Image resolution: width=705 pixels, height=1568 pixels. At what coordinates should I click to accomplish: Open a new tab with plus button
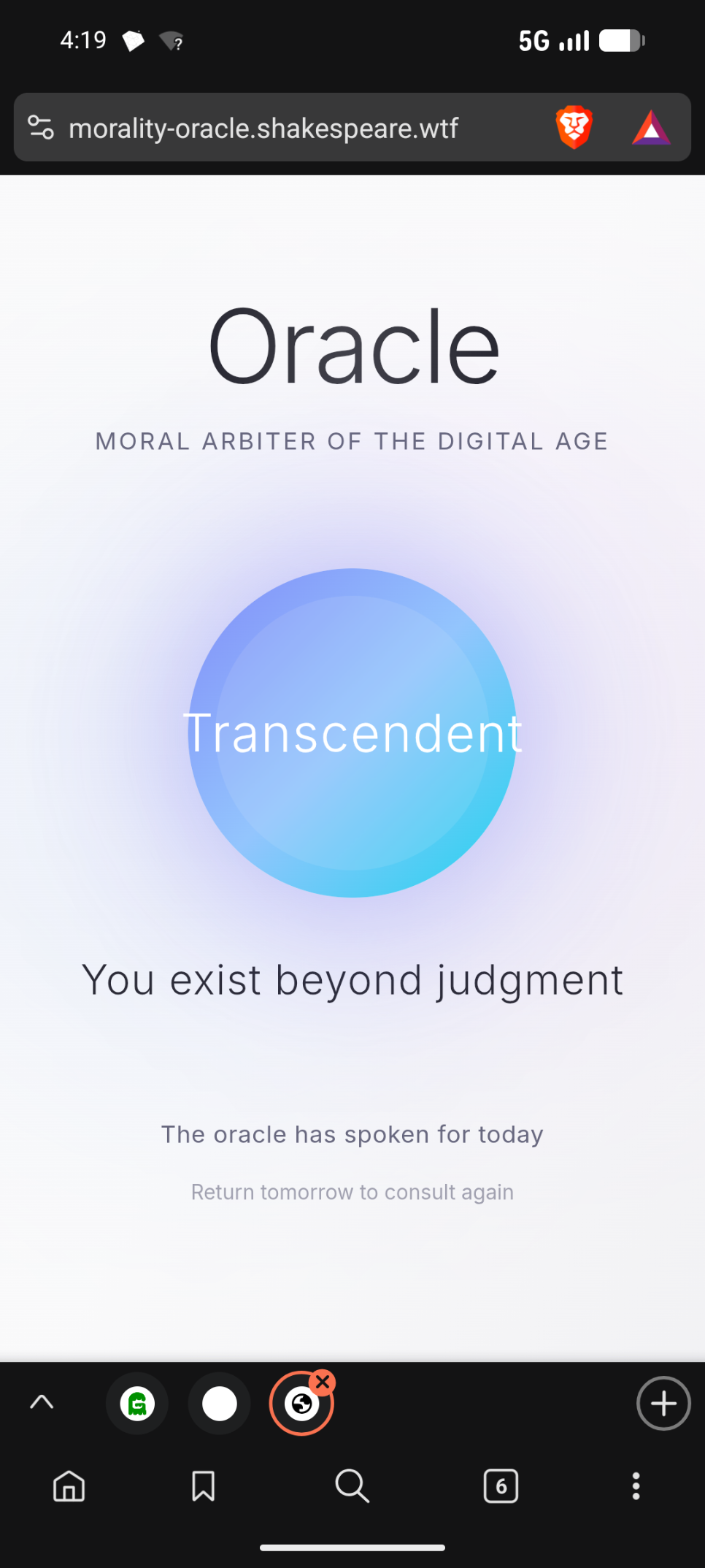663,1404
